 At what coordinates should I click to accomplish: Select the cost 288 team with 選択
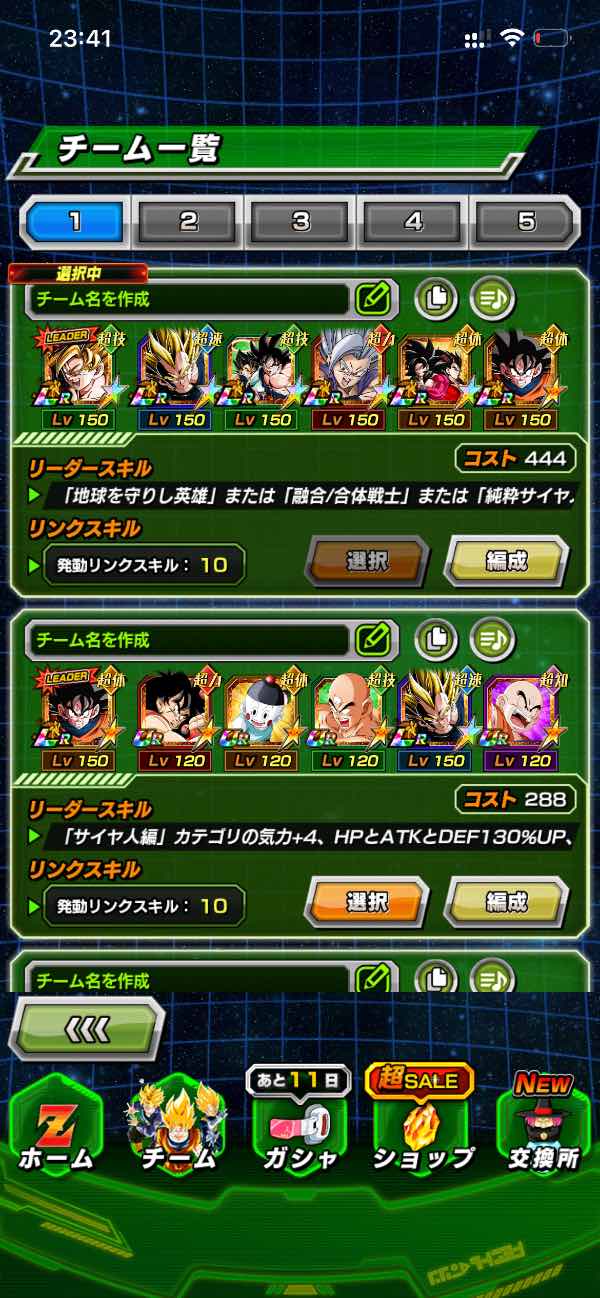pyautogui.click(x=366, y=903)
